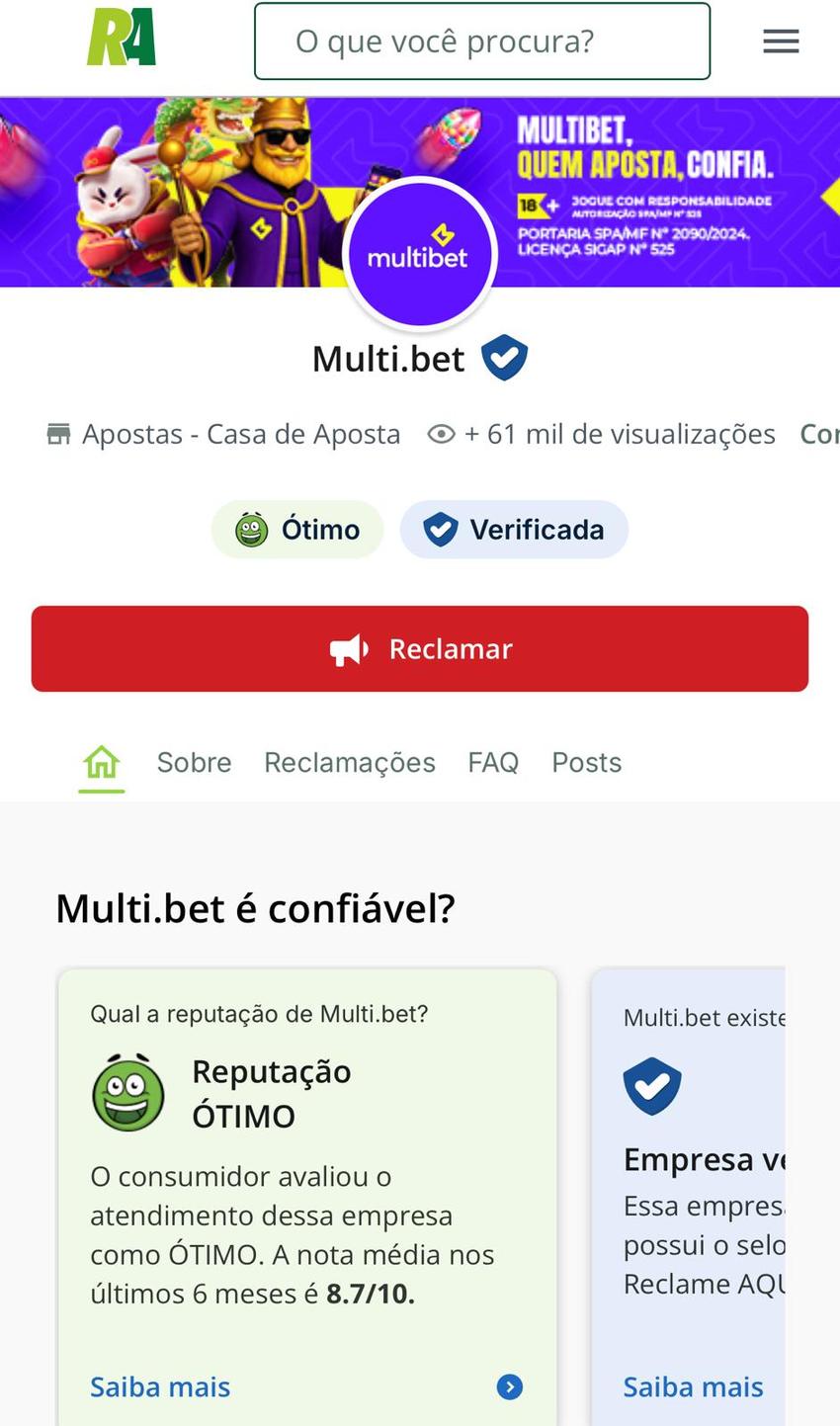Select the FAQ tab
This screenshot has width=840, height=1426.
click(493, 761)
